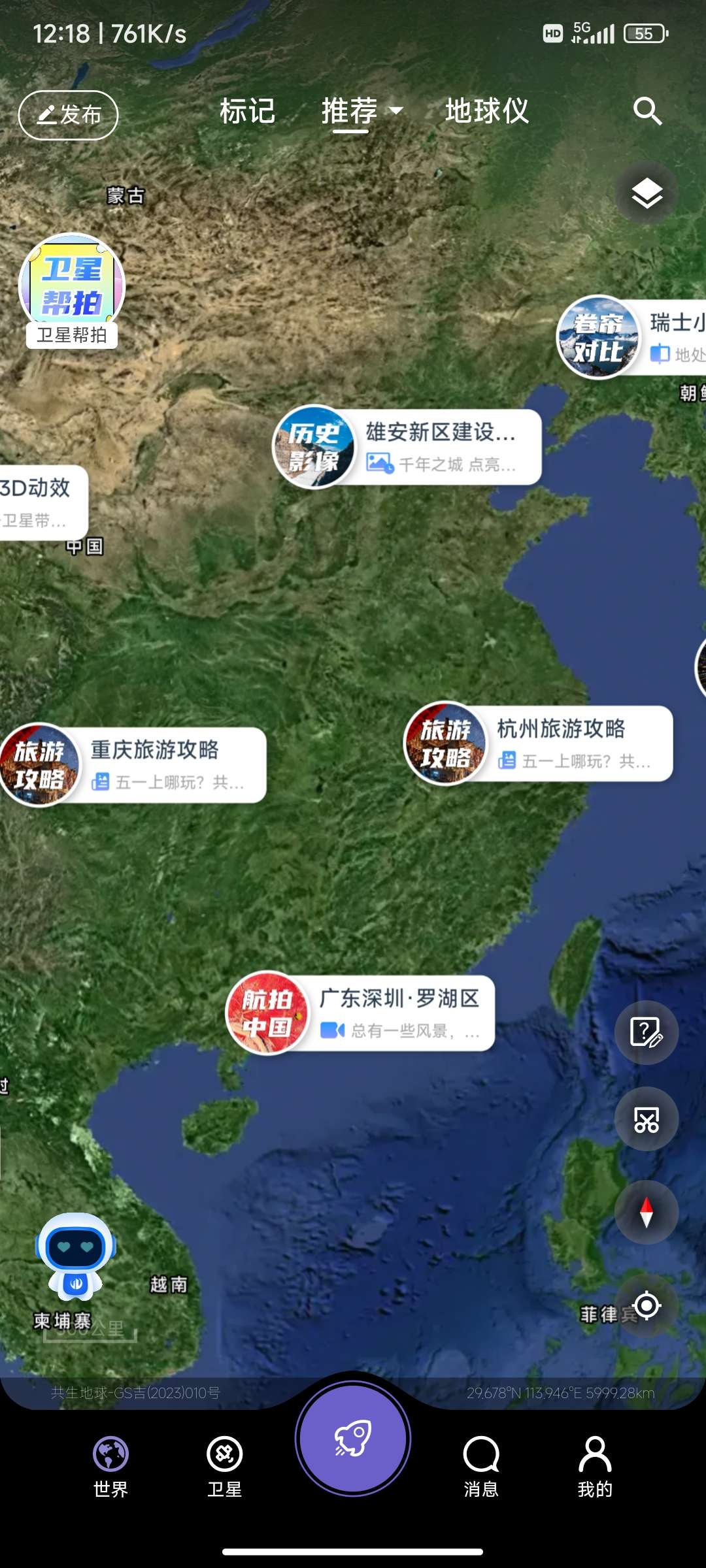Open the 雄安新区建设 history imagery card

pyautogui.click(x=408, y=447)
